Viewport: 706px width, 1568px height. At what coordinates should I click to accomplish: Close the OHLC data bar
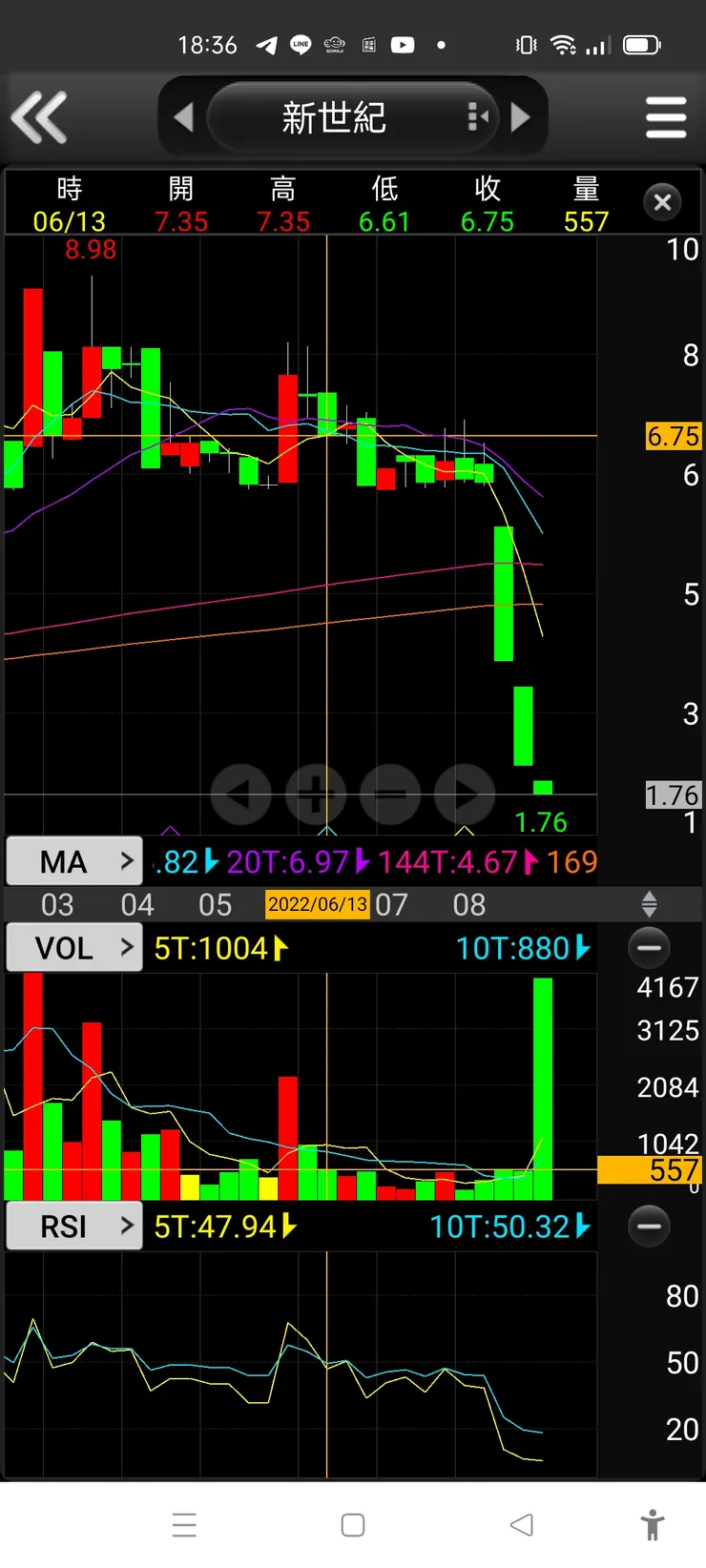(x=663, y=202)
